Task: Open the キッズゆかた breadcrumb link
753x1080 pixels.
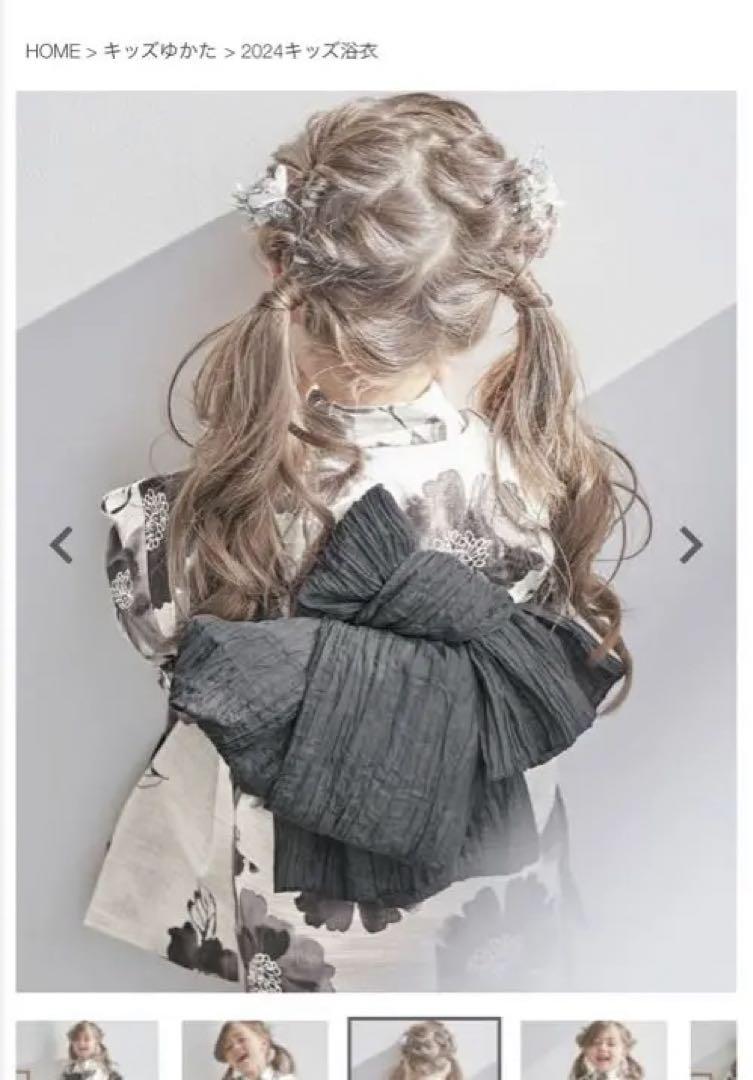Action: point(159,52)
